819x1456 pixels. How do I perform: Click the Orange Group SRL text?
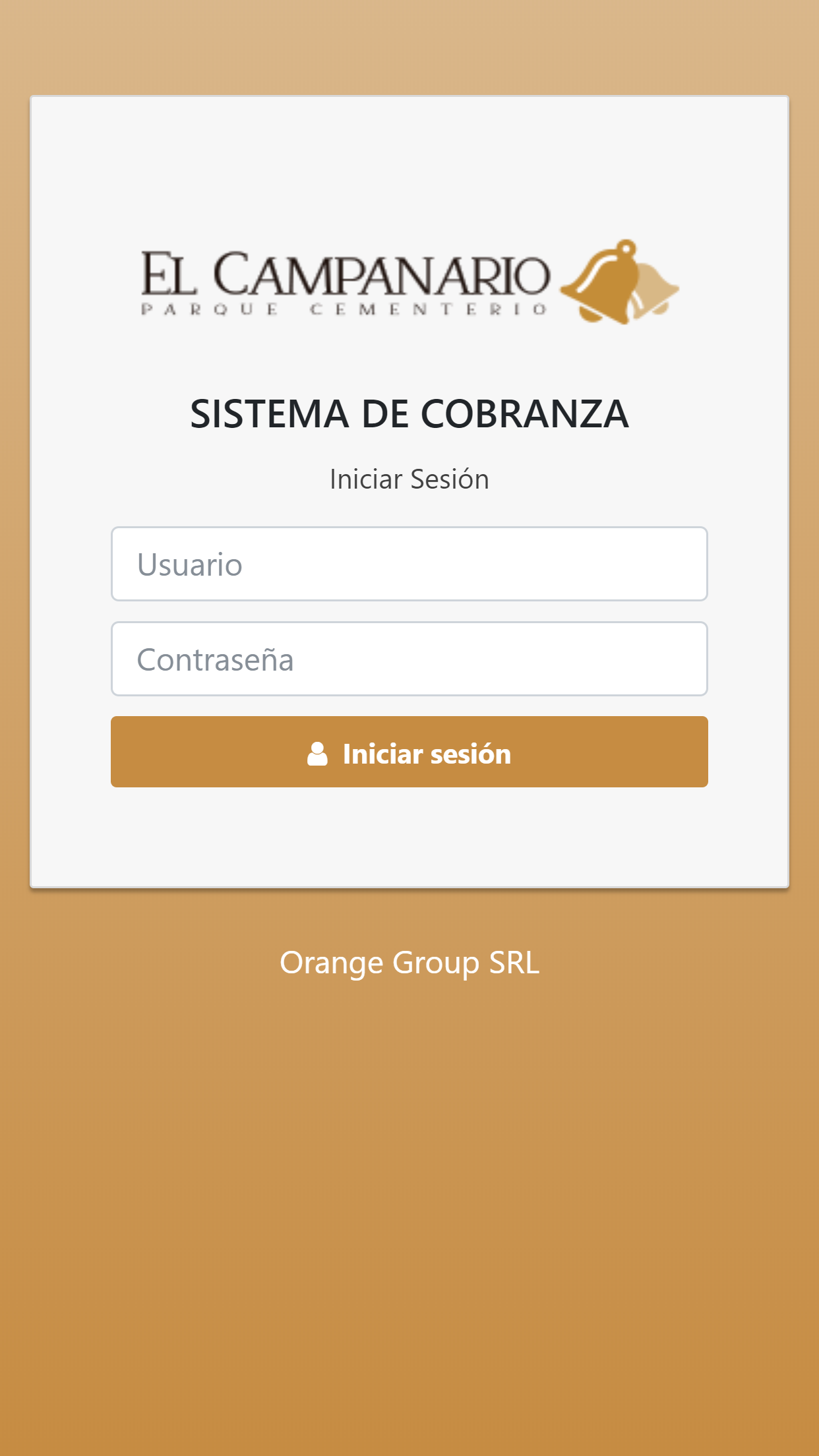click(x=409, y=962)
